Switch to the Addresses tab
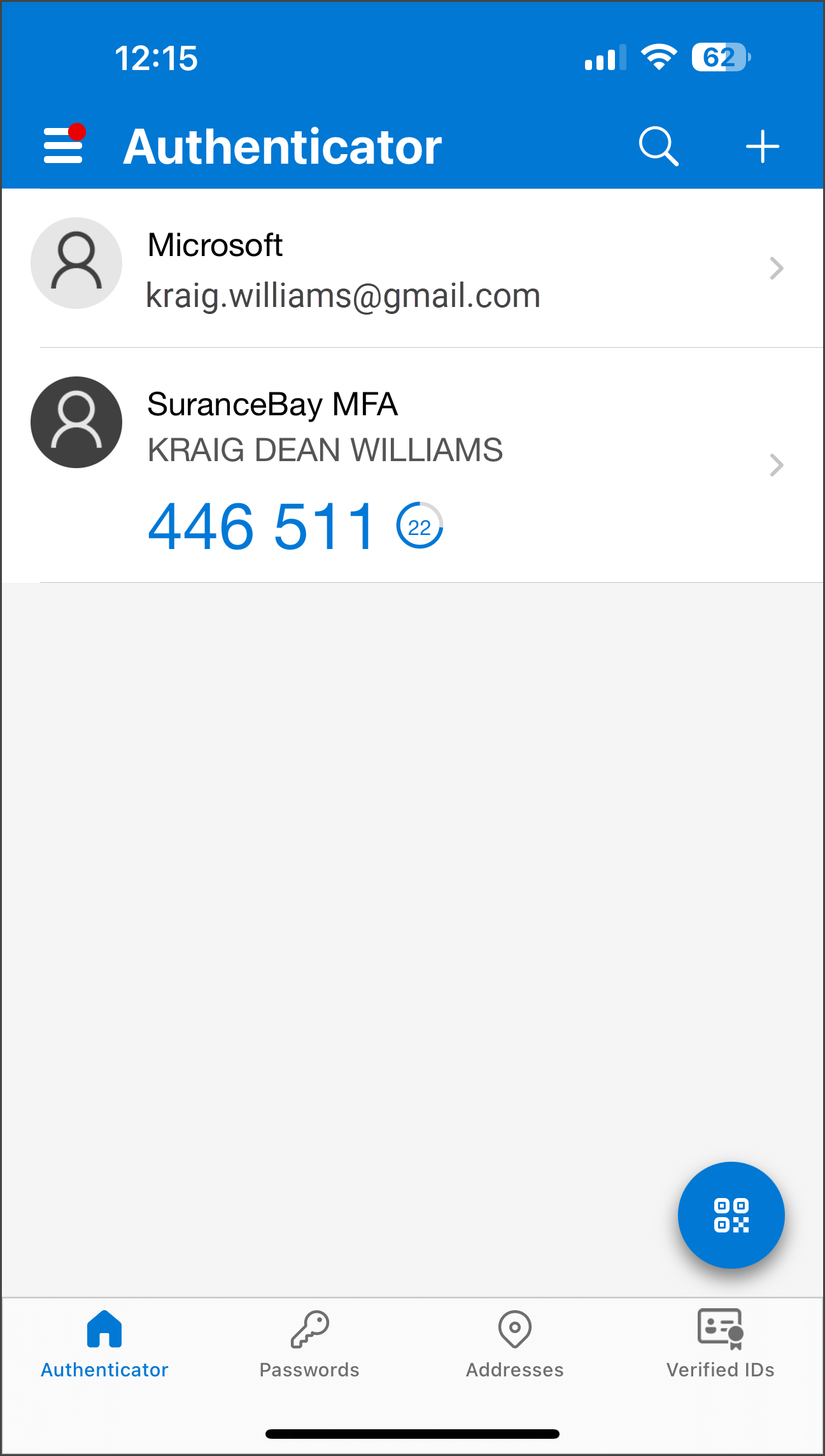The image size is (825, 1456). click(514, 1344)
